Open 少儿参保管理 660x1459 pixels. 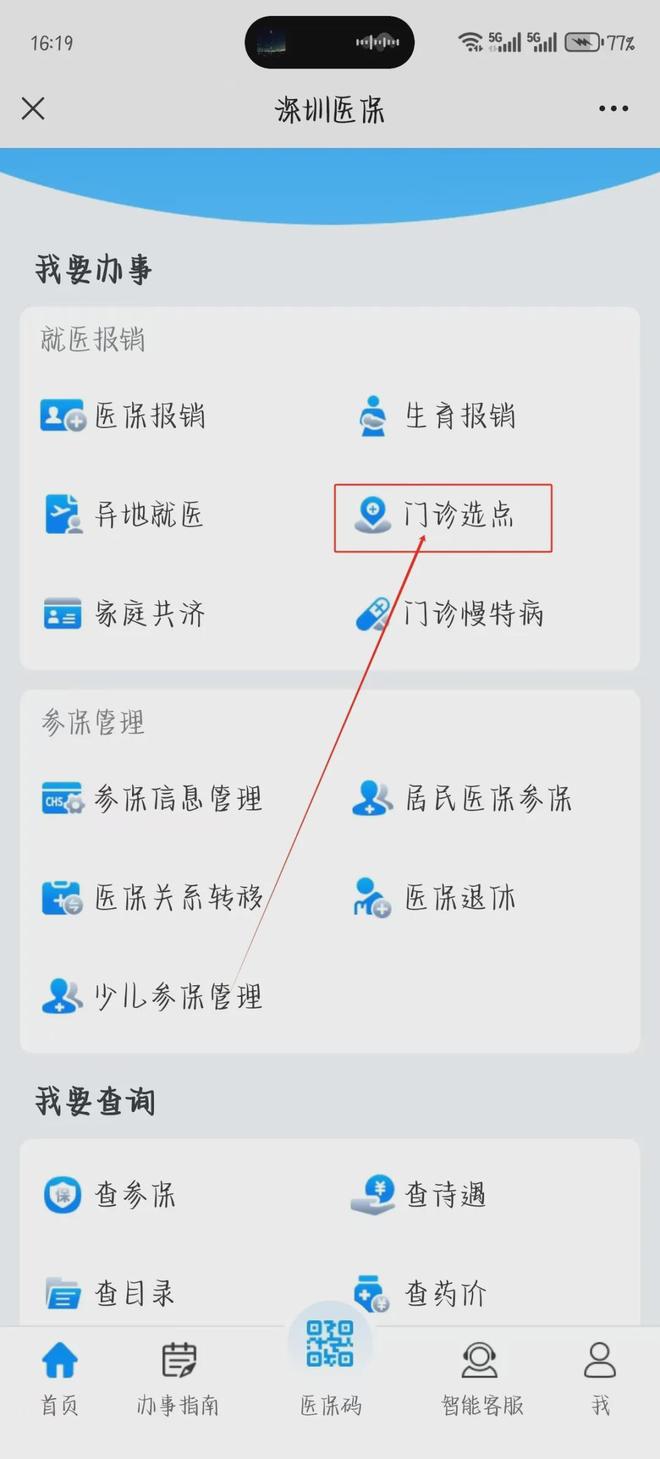click(152, 996)
